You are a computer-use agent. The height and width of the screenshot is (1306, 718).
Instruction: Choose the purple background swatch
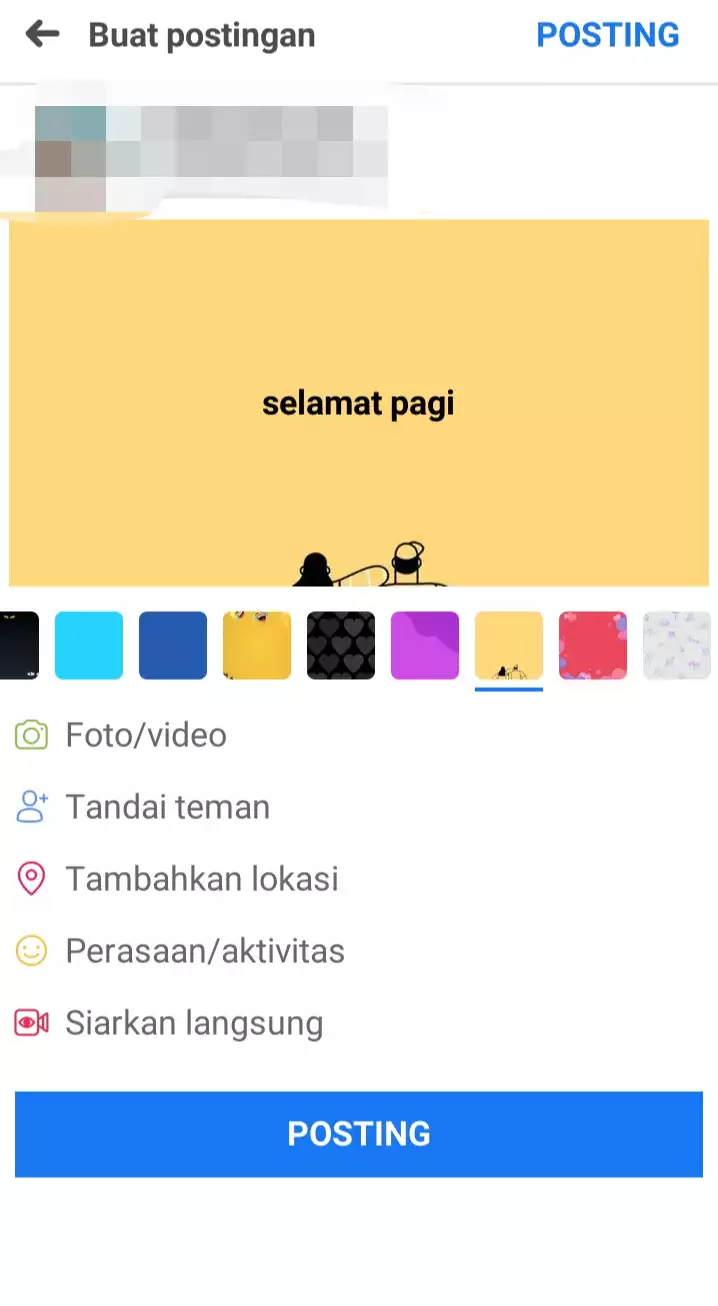click(x=425, y=646)
